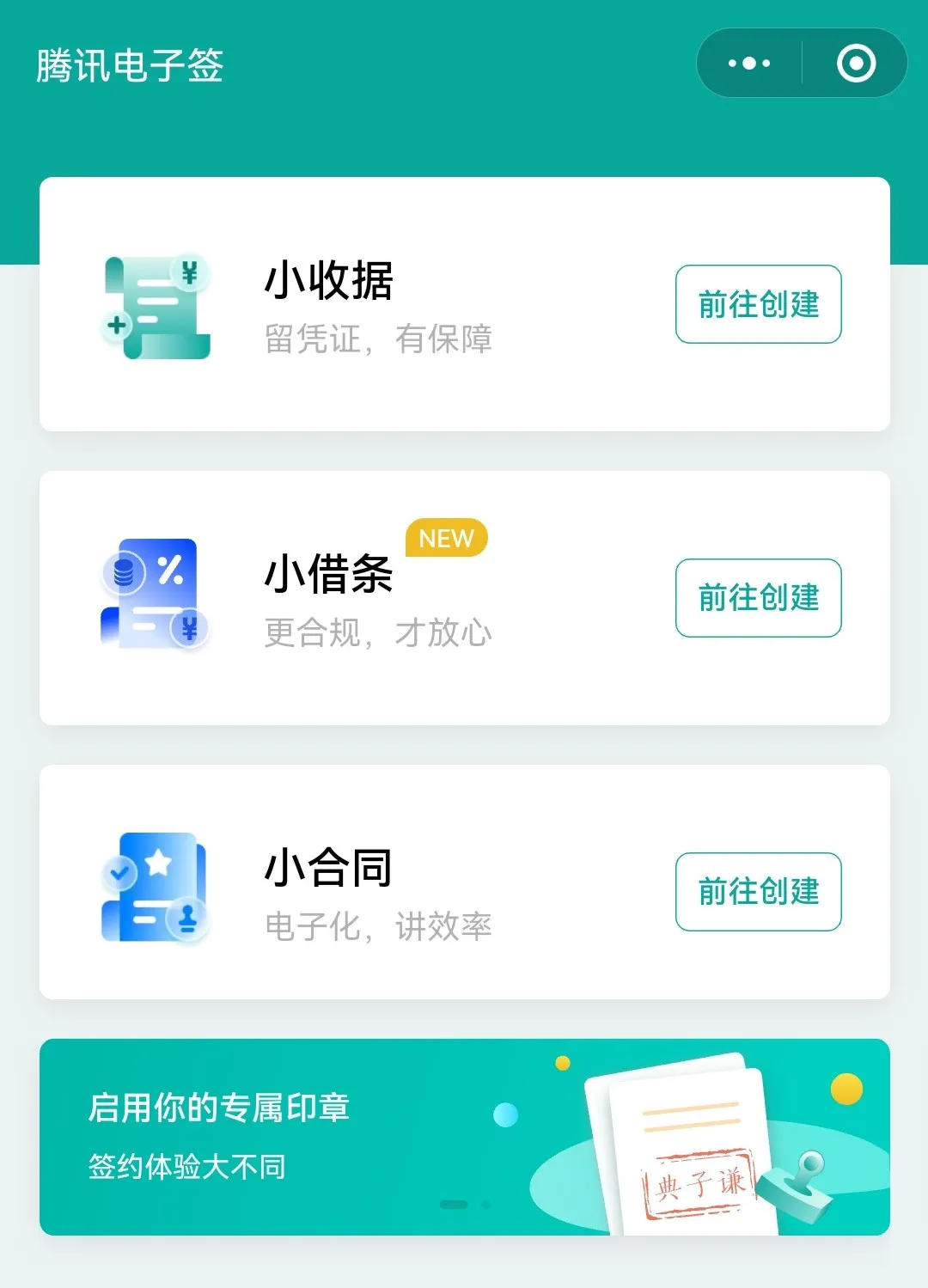Tap 签约体验大不同 text in banner
Screen dimensions: 928x1288
pos(188,1167)
